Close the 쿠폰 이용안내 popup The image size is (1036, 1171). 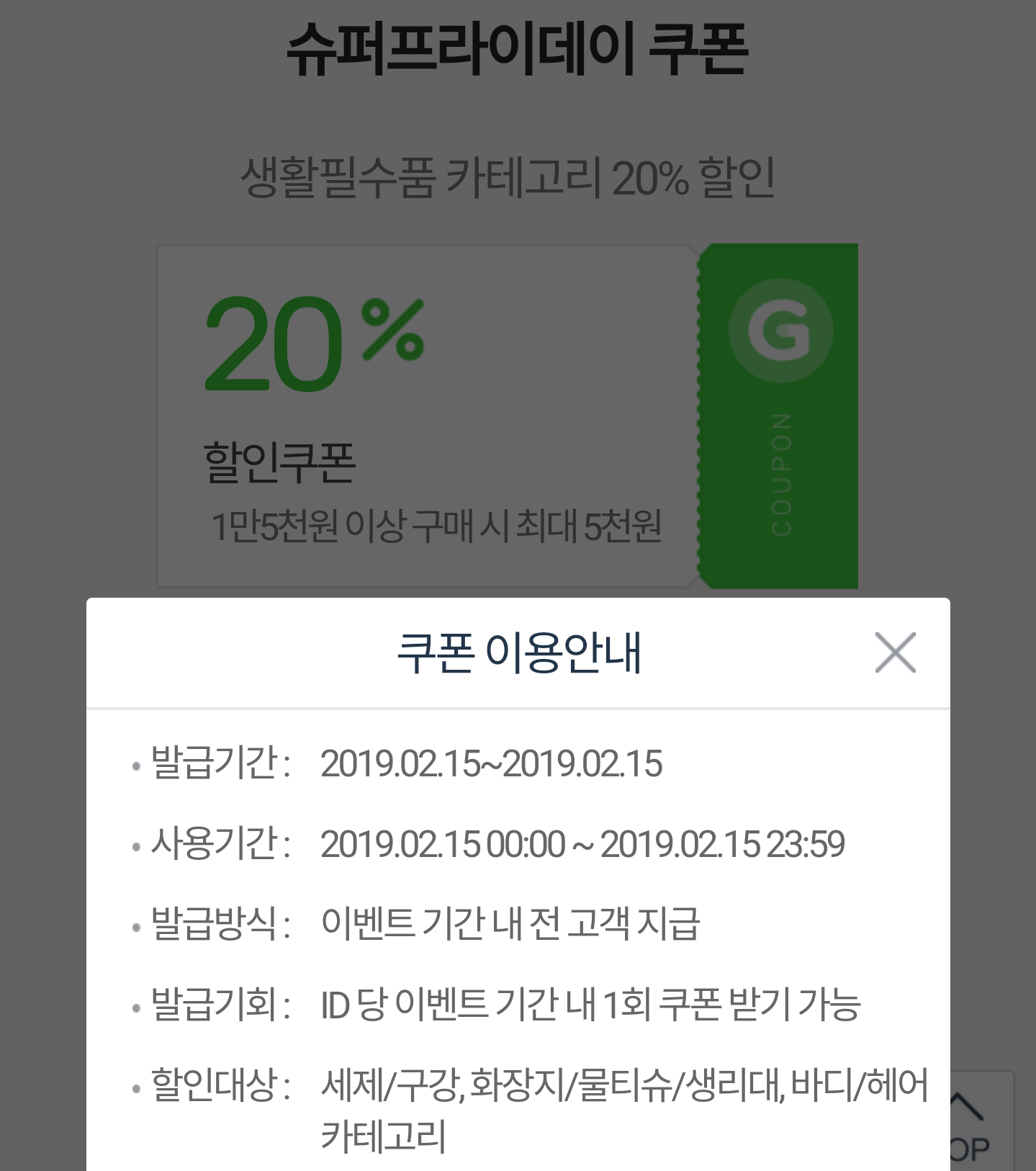(x=895, y=652)
